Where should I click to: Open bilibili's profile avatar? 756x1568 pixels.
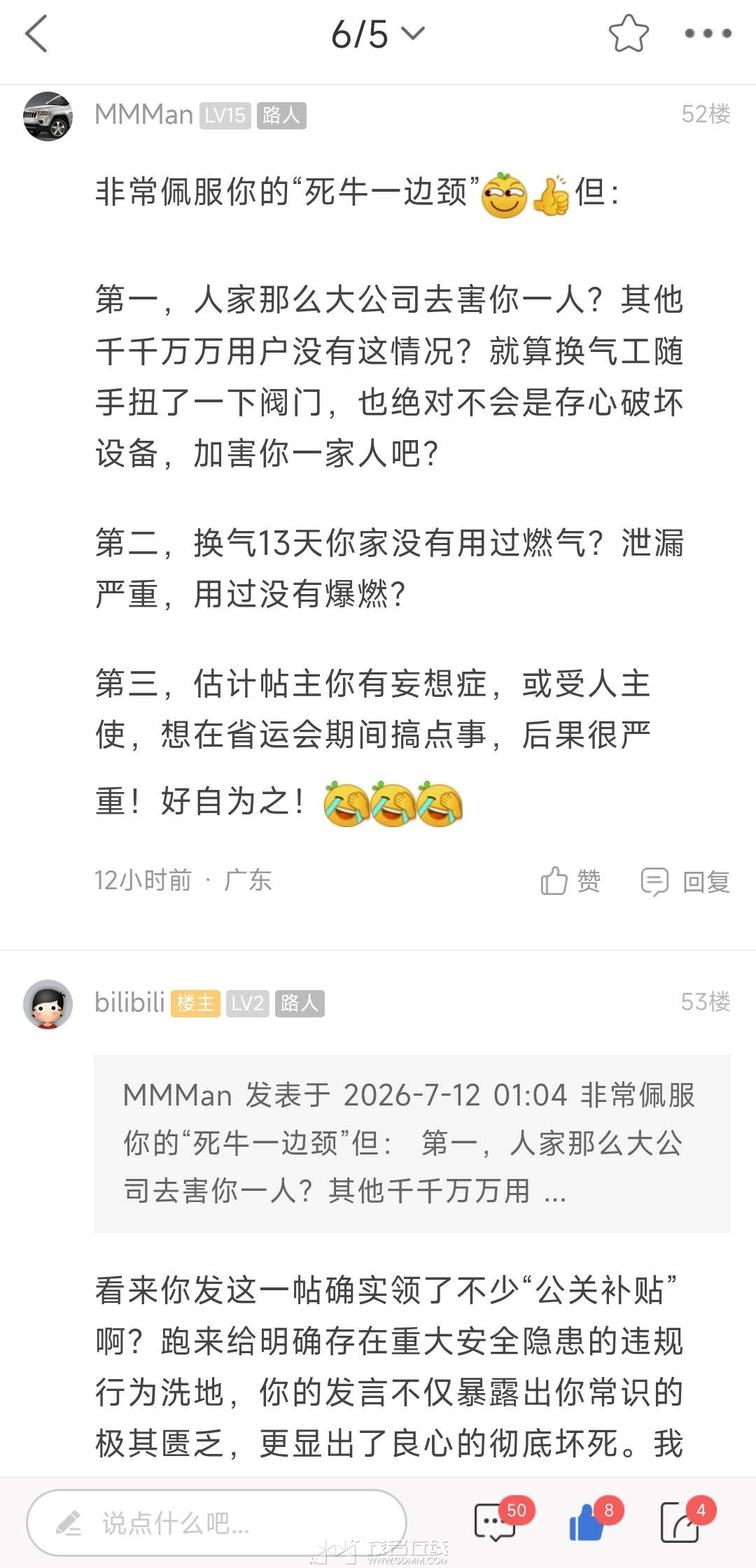tap(48, 1004)
